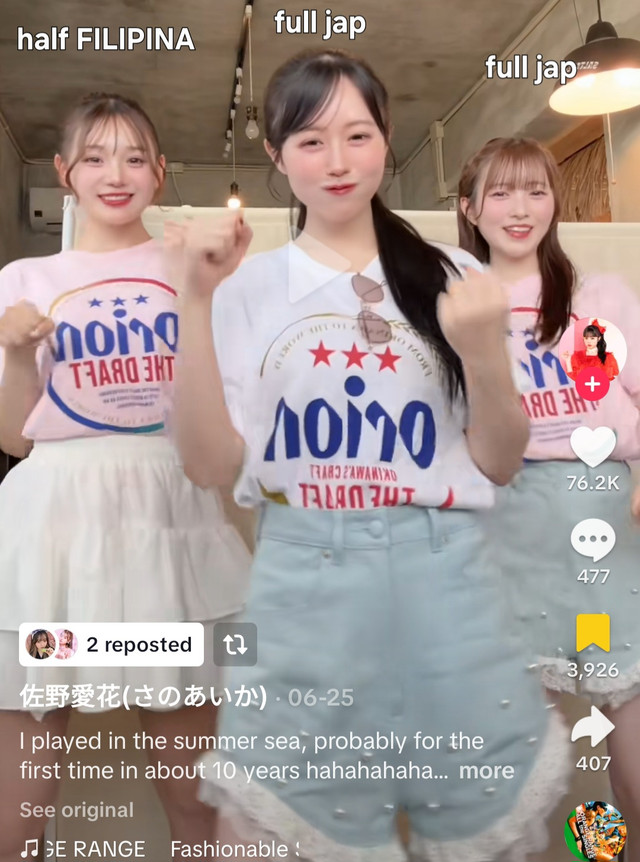View who reposted via the 2 reposted chip
Viewport: 640px width, 862px height.
tap(111, 645)
